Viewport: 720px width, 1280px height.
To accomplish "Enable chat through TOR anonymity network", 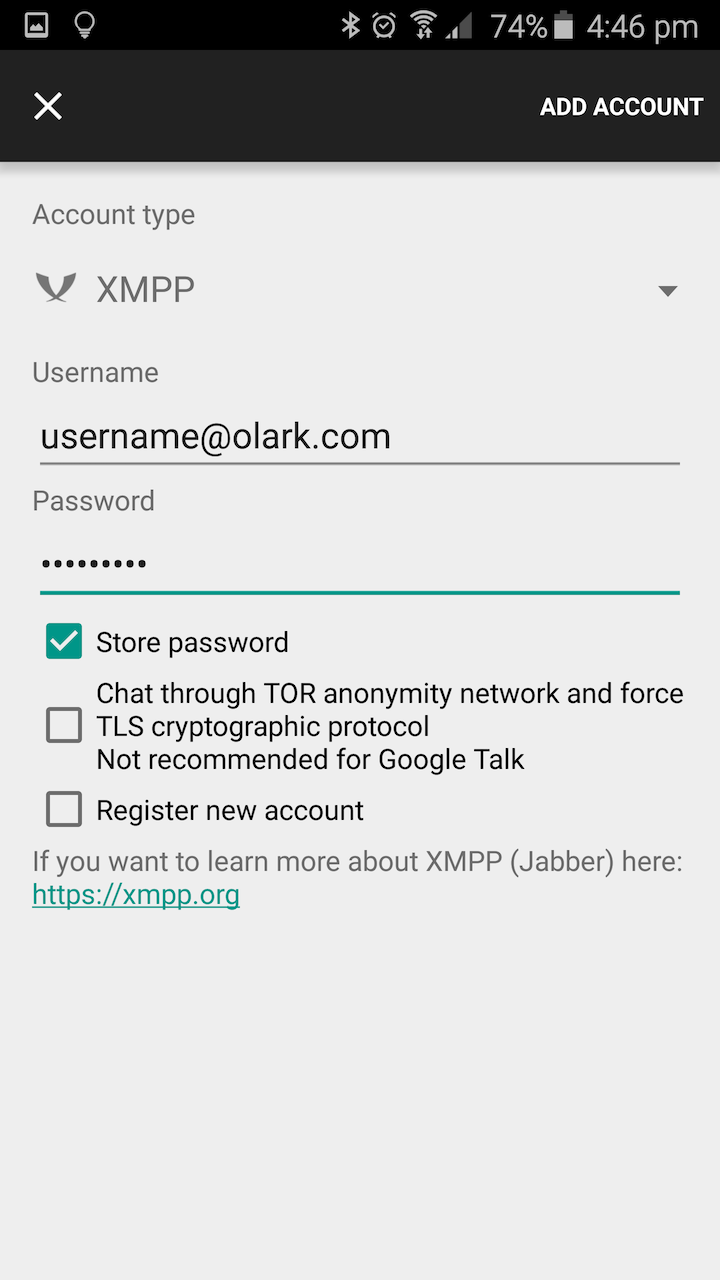I will (64, 726).
